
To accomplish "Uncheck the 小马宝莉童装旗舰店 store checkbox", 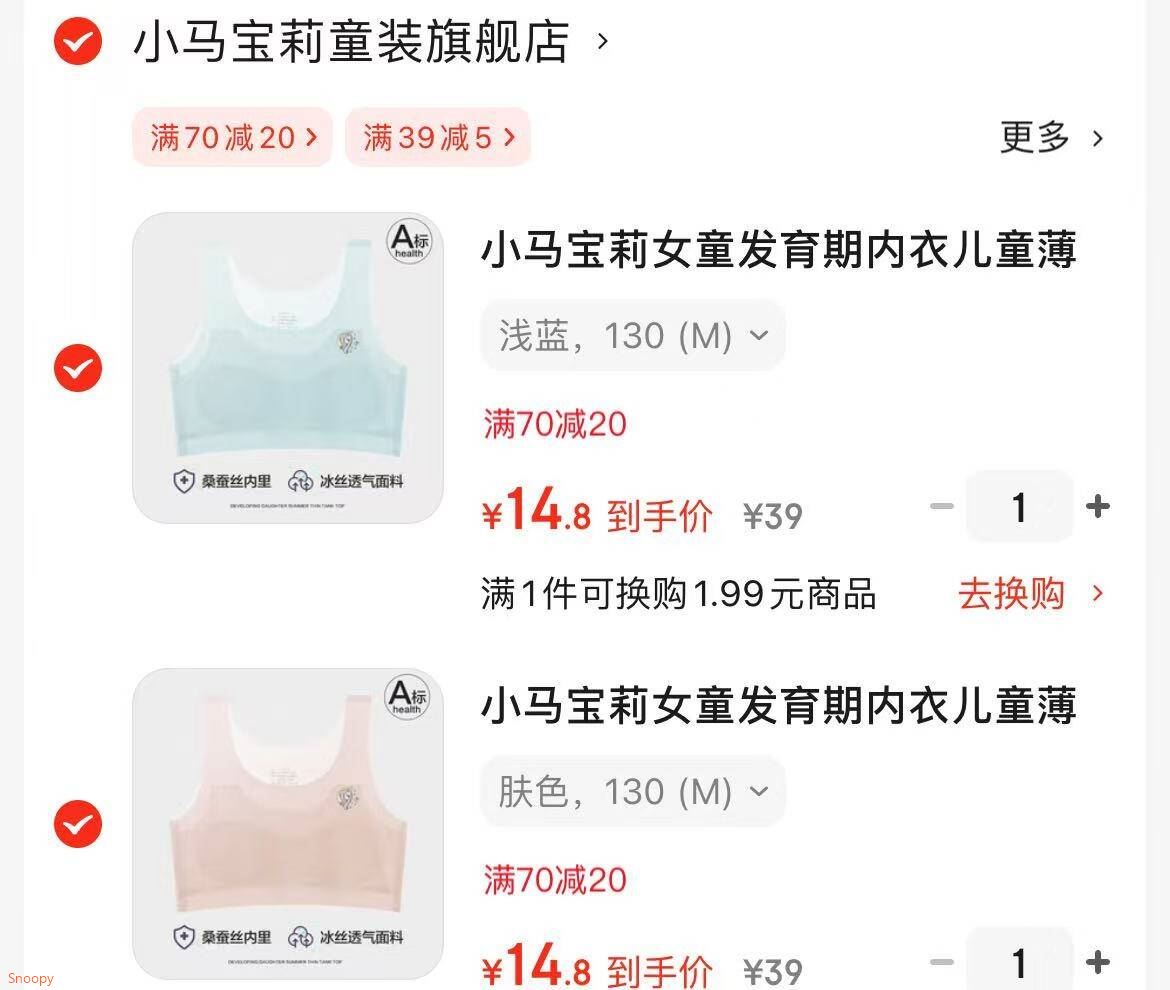I will coord(78,41).
